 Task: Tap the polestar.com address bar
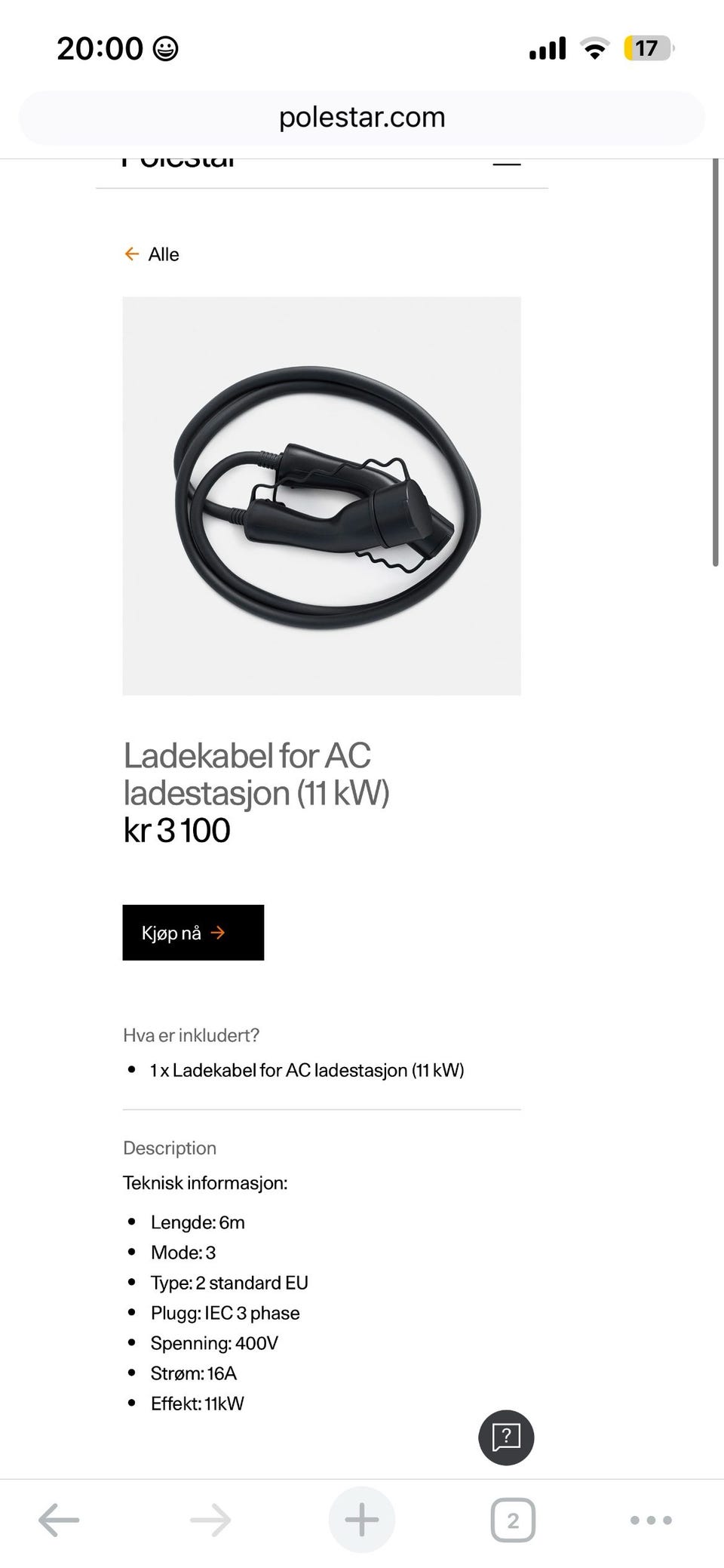point(362,117)
